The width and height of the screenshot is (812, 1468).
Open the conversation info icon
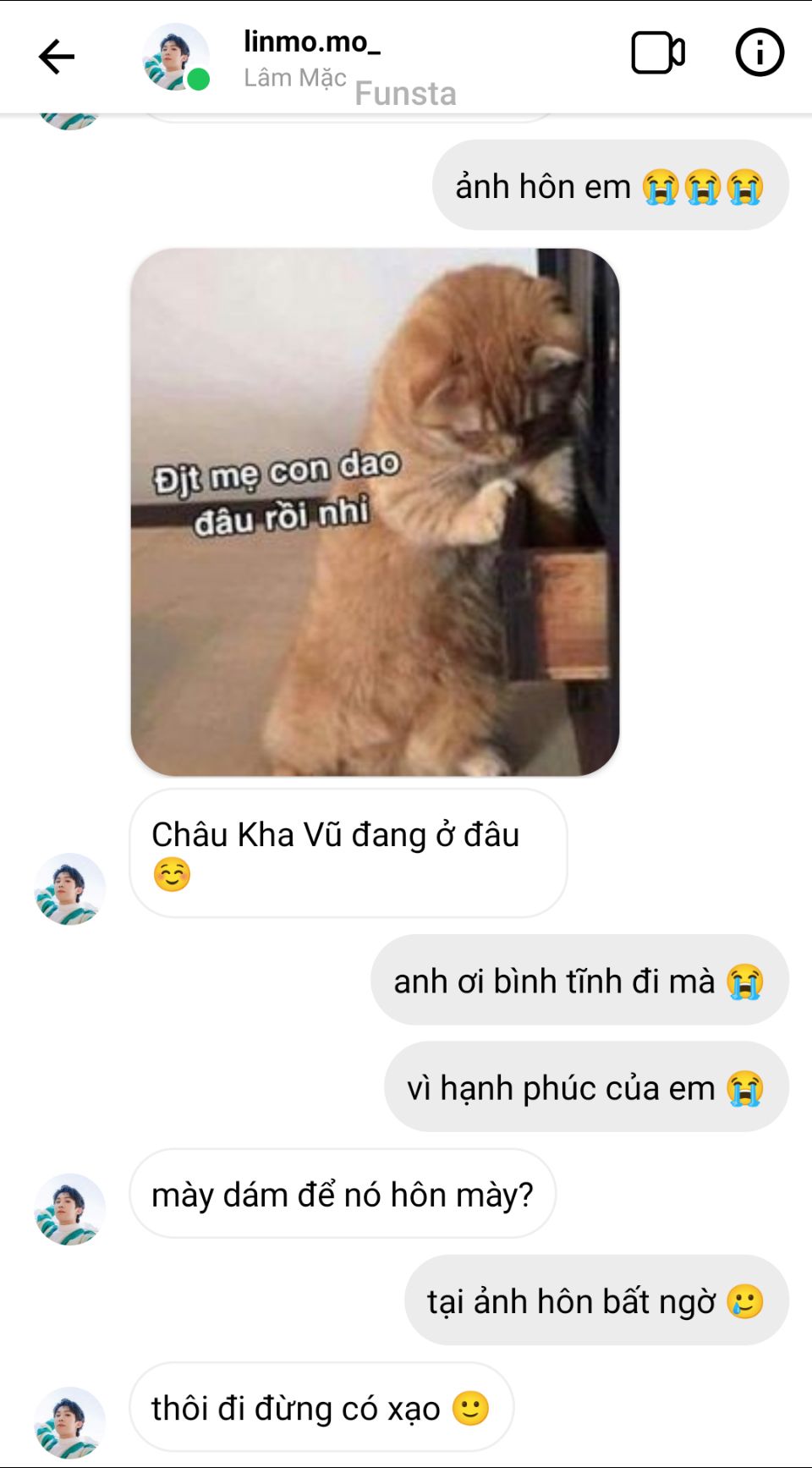759,53
